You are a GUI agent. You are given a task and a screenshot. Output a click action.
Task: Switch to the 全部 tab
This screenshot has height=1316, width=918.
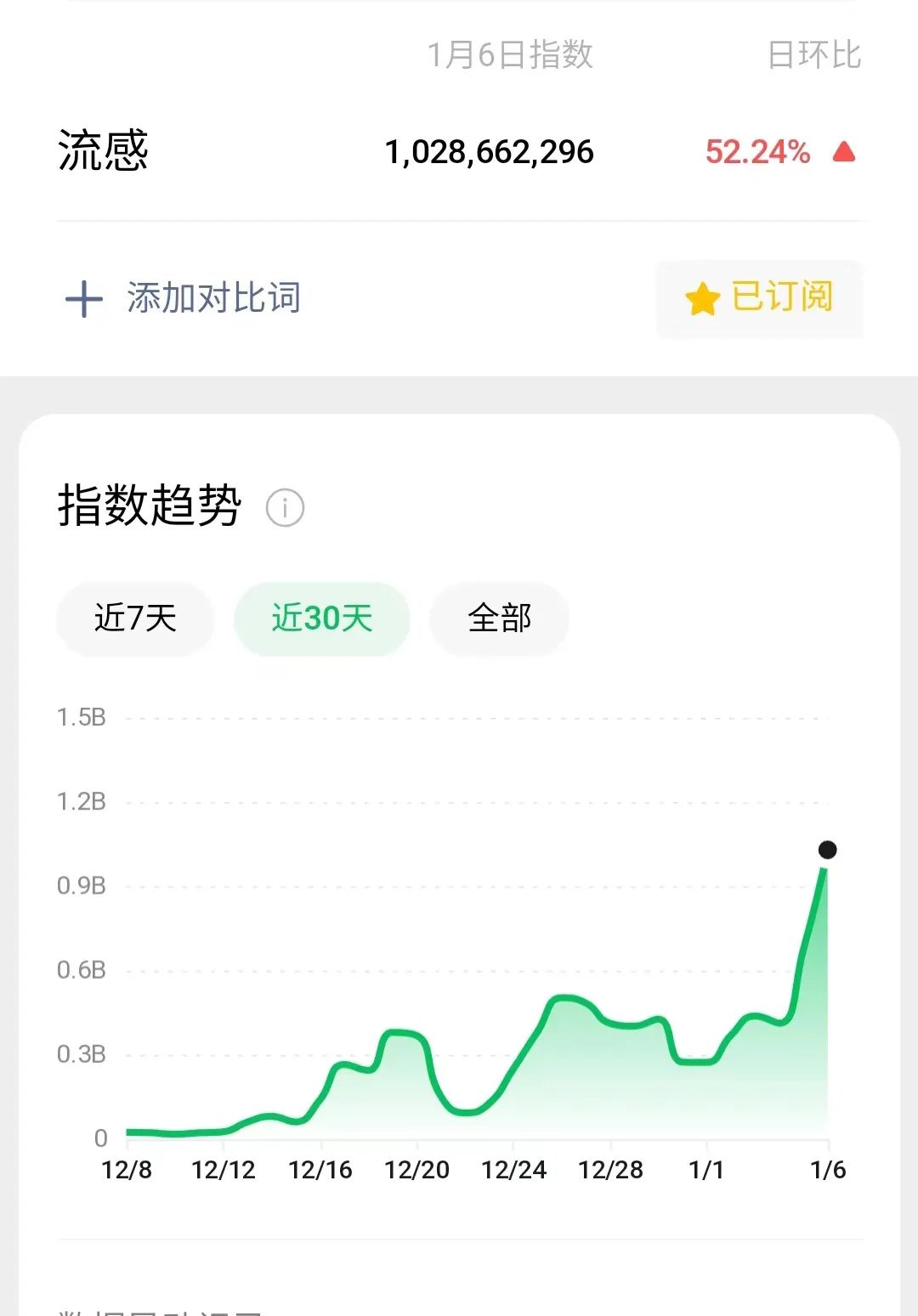[499, 619]
